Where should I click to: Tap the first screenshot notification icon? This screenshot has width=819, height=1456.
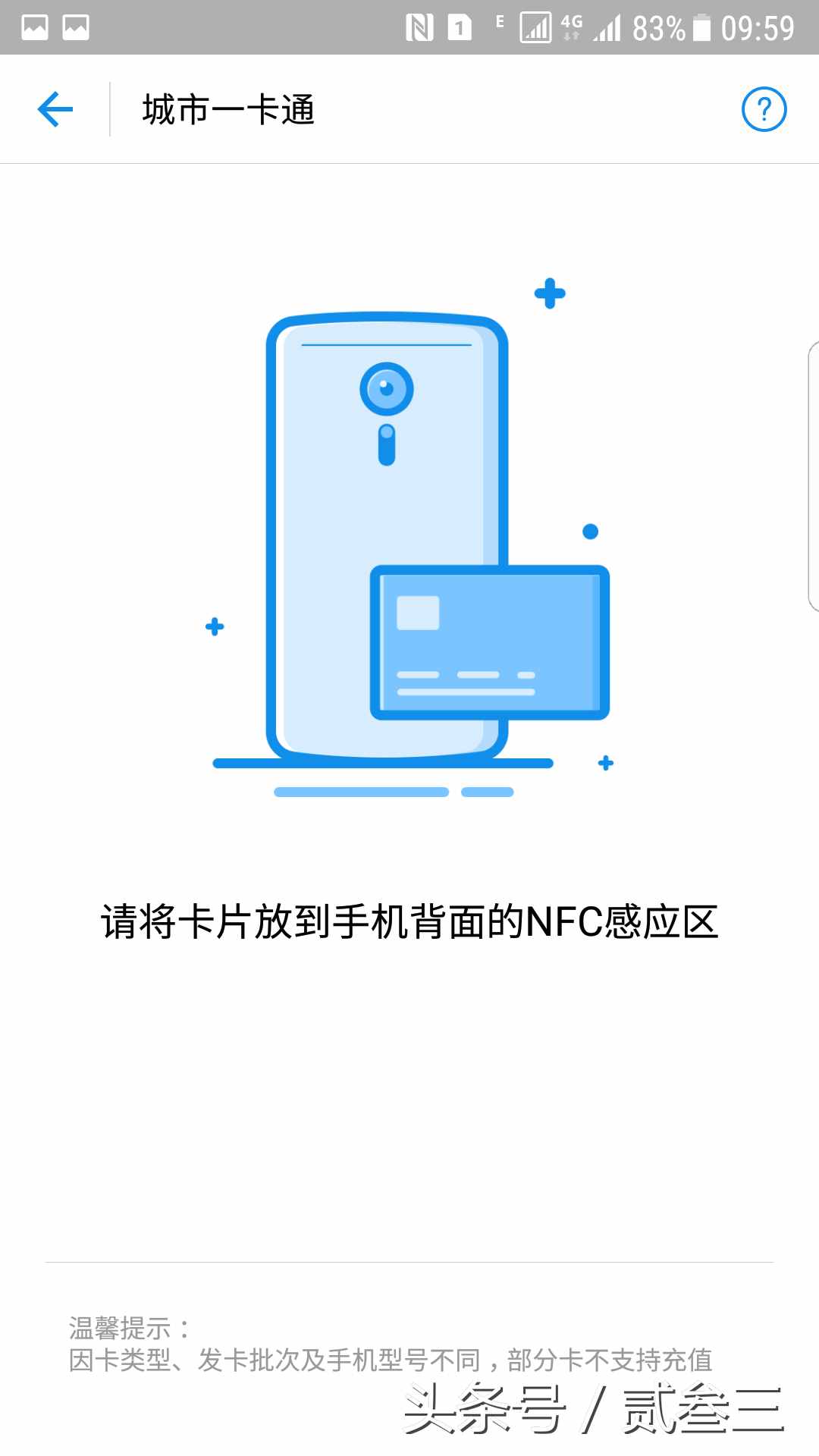coord(34,27)
